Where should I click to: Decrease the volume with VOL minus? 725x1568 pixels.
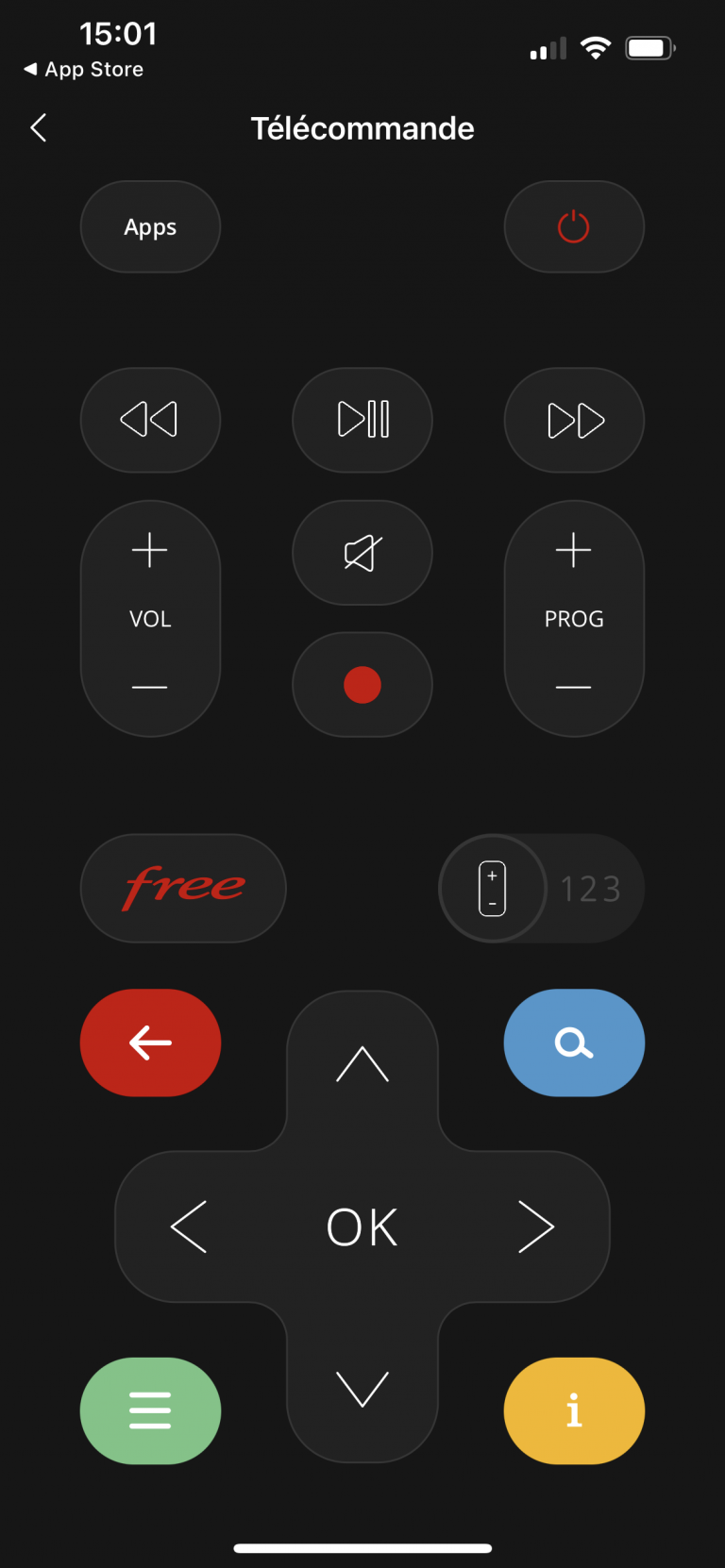coord(150,687)
